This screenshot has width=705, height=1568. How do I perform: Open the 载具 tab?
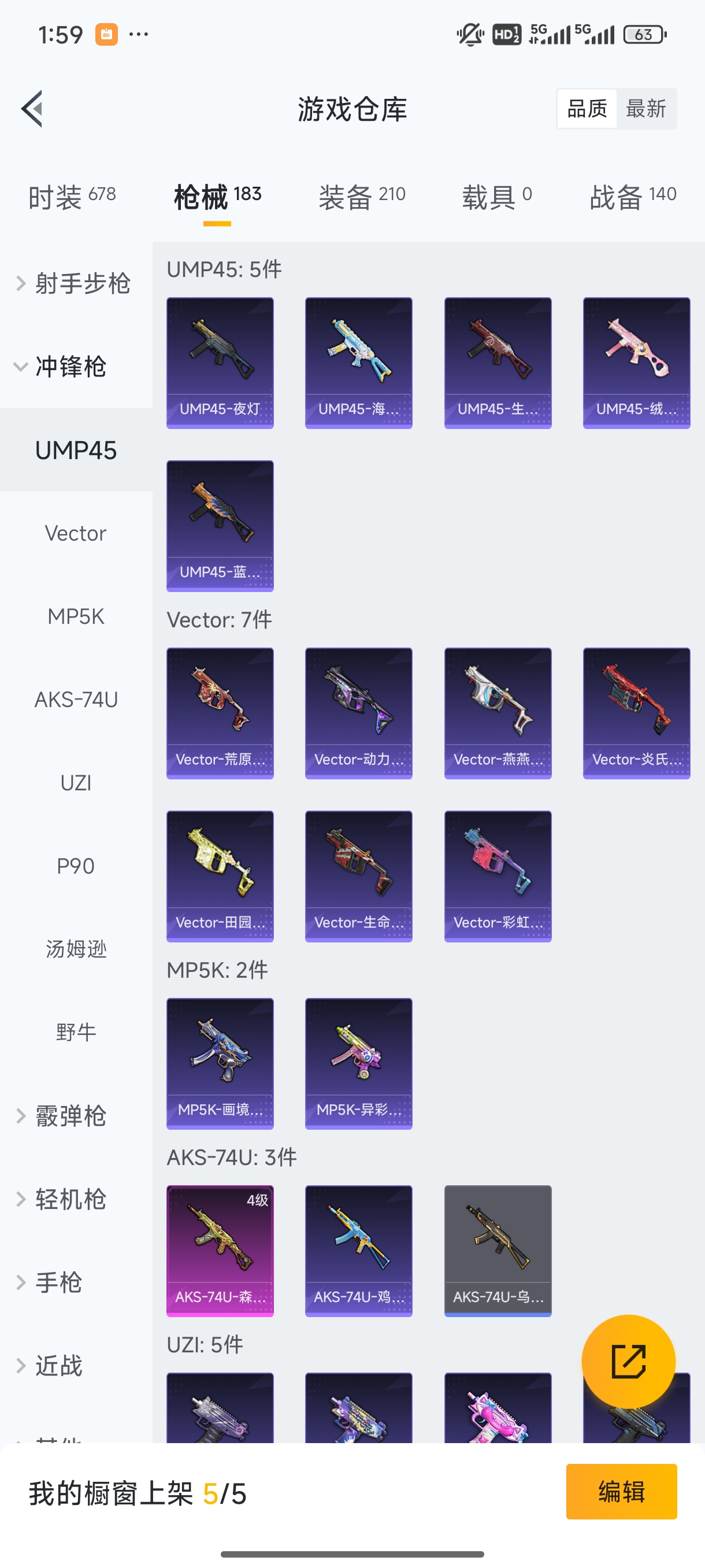[x=496, y=197]
